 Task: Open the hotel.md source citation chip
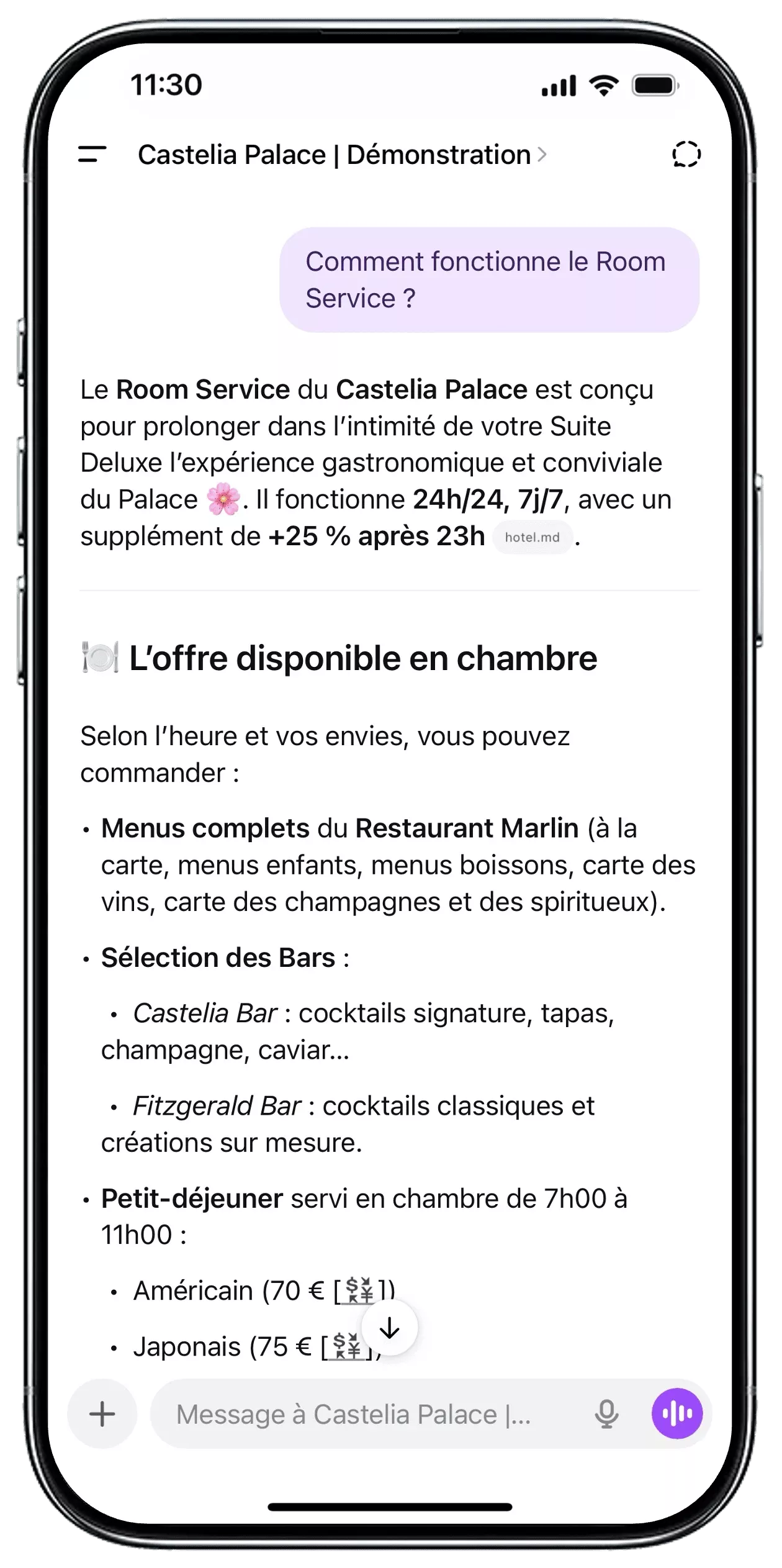click(532, 537)
